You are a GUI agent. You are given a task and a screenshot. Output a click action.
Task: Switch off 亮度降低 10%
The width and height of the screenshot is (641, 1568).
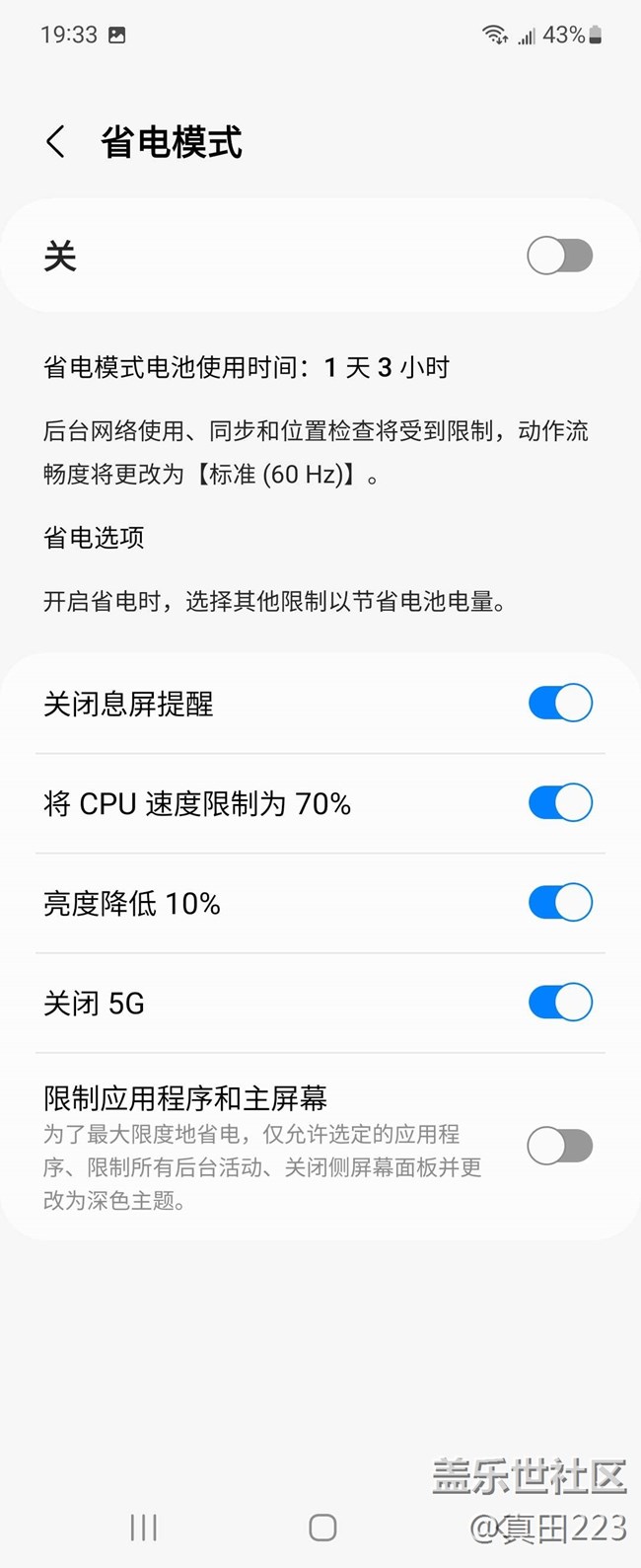pyautogui.click(x=559, y=903)
